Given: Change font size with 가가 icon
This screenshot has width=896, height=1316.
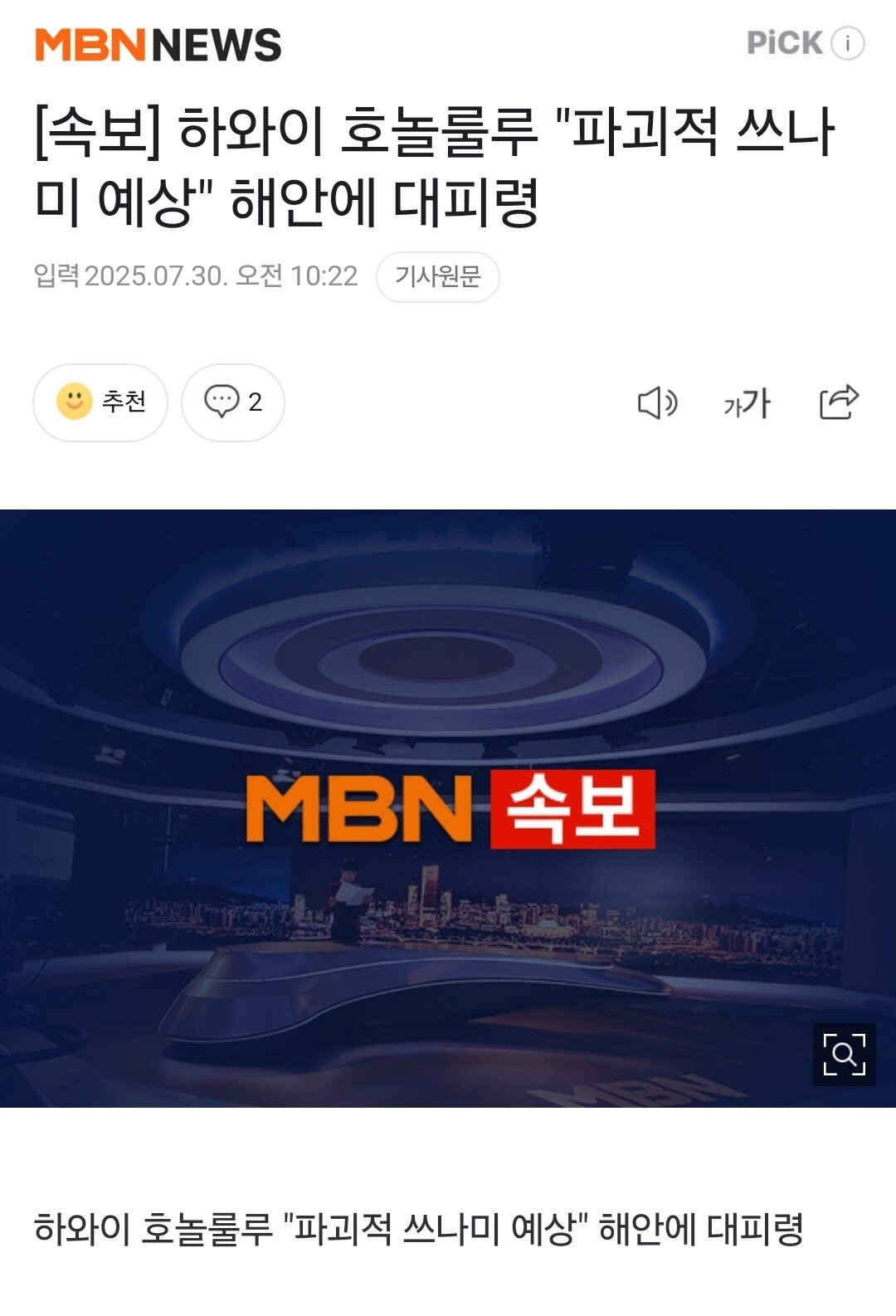Looking at the screenshot, I should [x=747, y=403].
